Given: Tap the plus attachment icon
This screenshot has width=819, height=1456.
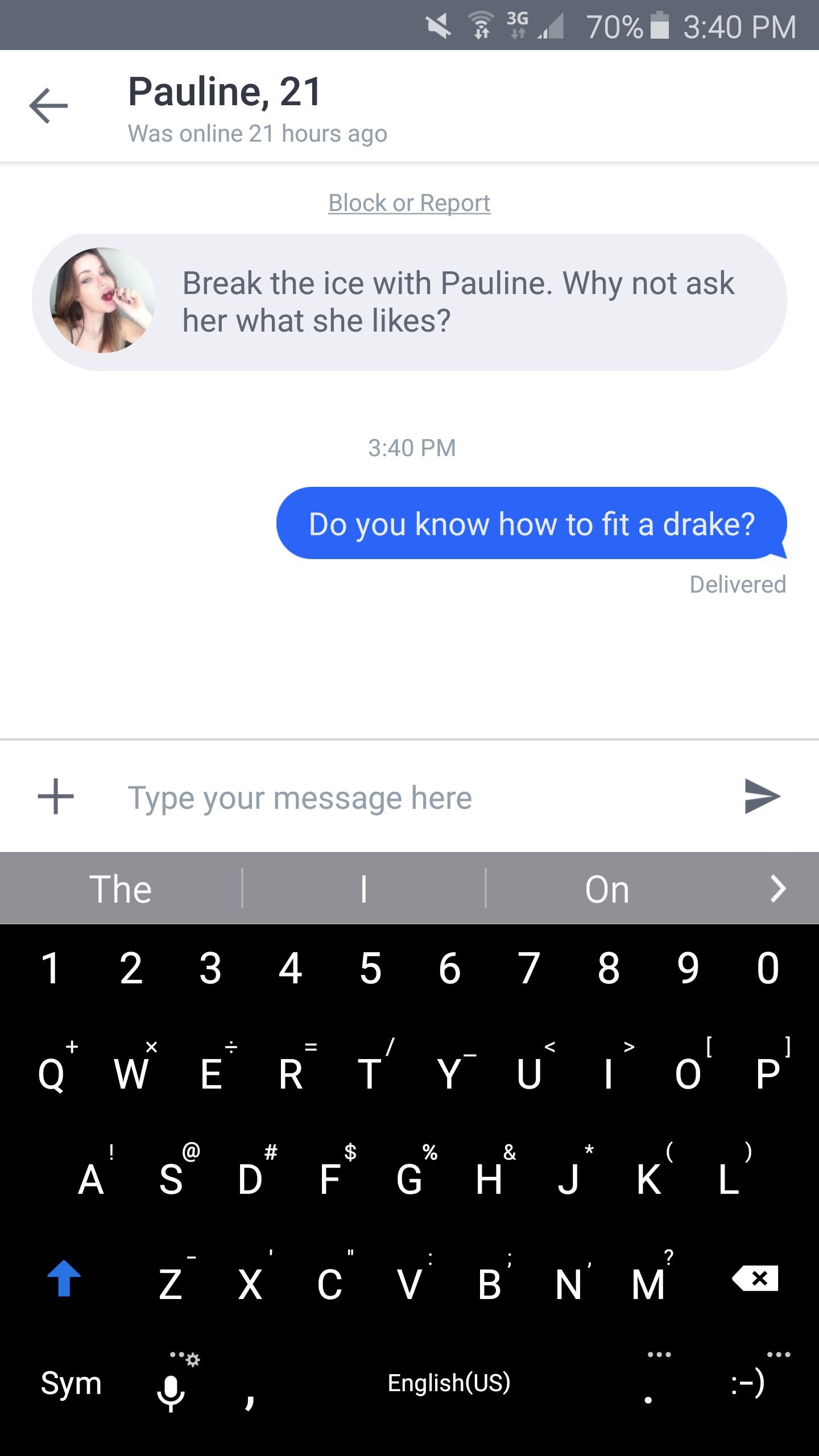Looking at the screenshot, I should [x=56, y=796].
